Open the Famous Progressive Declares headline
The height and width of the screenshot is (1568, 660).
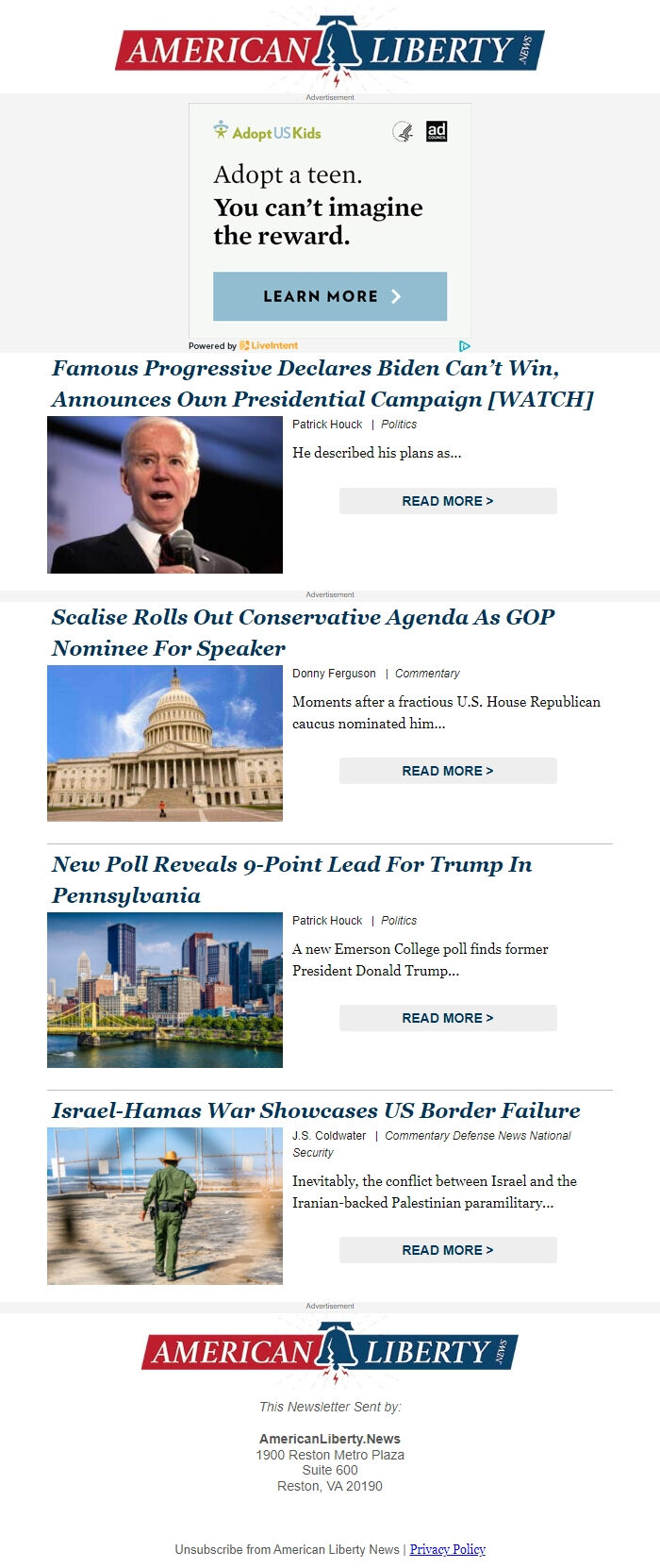[x=322, y=384]
